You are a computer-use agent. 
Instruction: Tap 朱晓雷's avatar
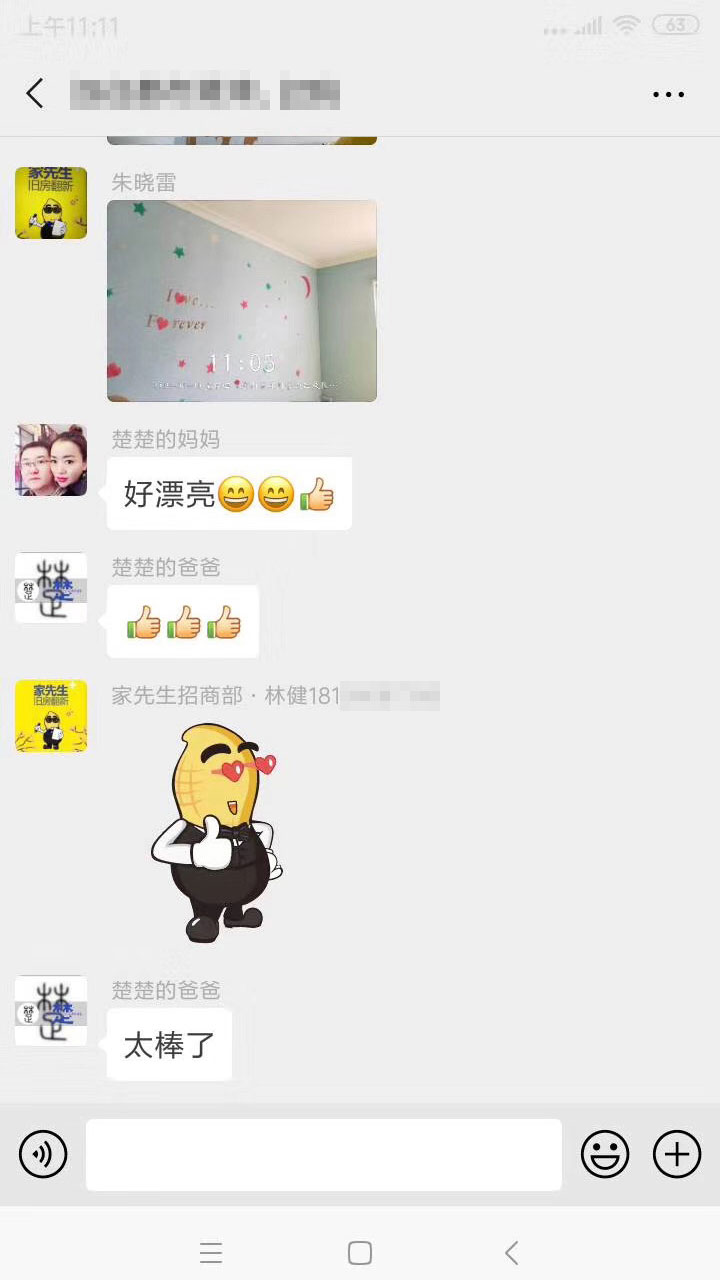point(51,203)
